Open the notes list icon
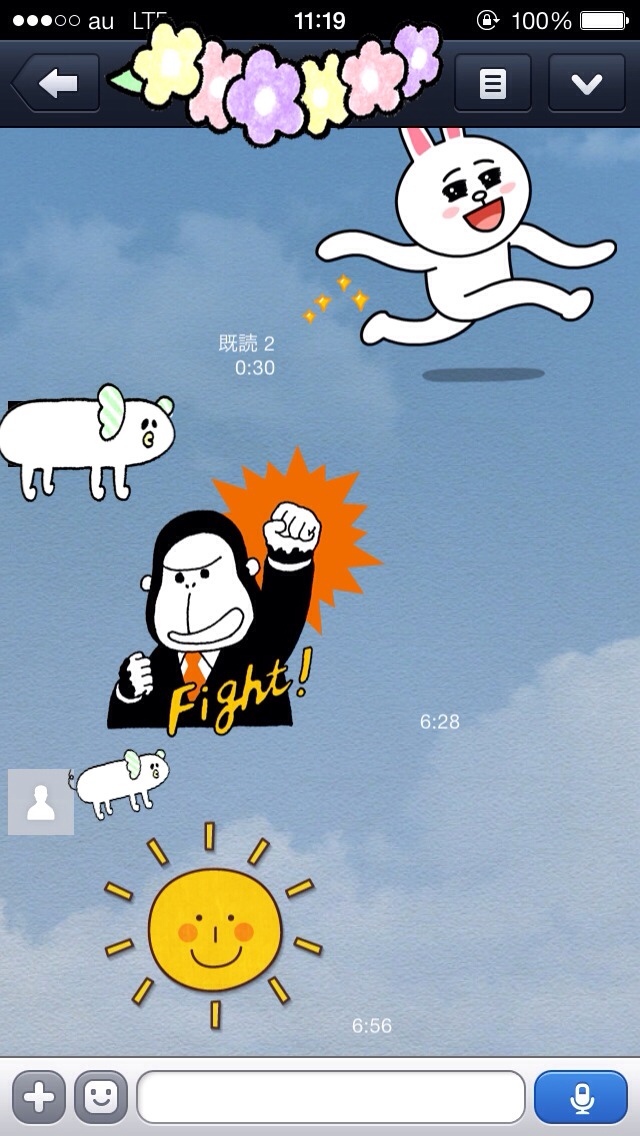Viewport: 640px width, 1136px height. pos(492,84)
